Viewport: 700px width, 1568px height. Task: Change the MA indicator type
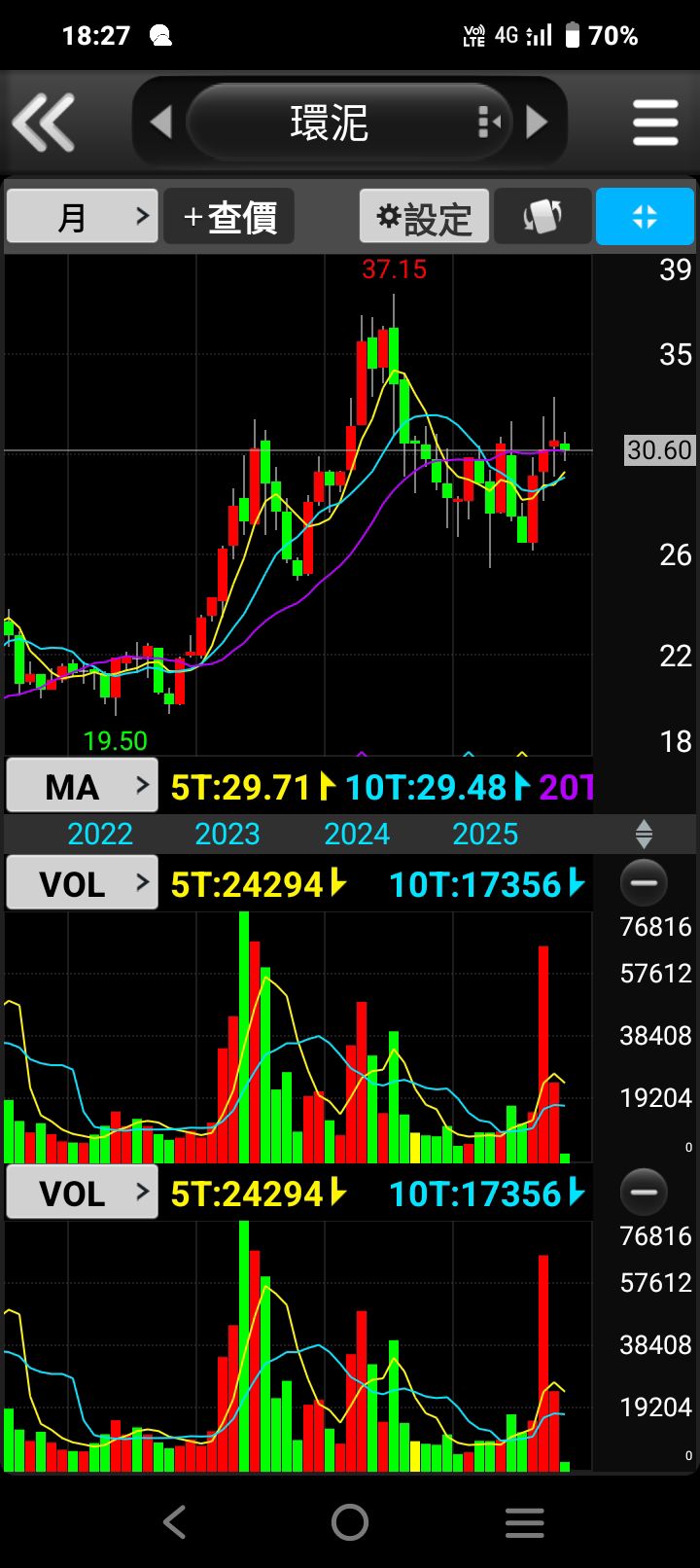pos(82,786)
